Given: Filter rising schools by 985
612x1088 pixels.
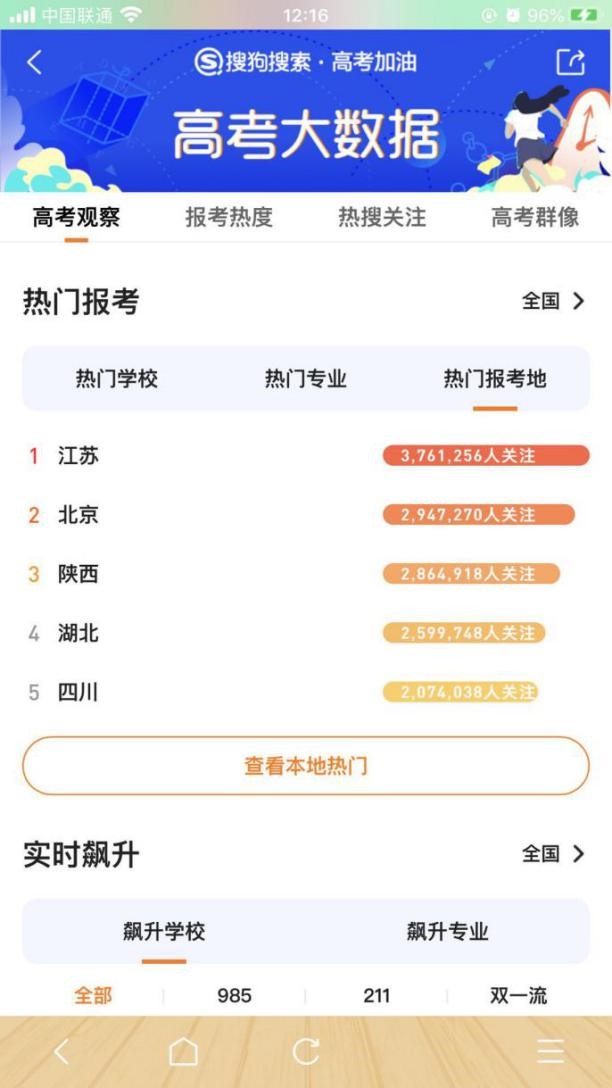Looking at the screenshot, I should [234, 996].
